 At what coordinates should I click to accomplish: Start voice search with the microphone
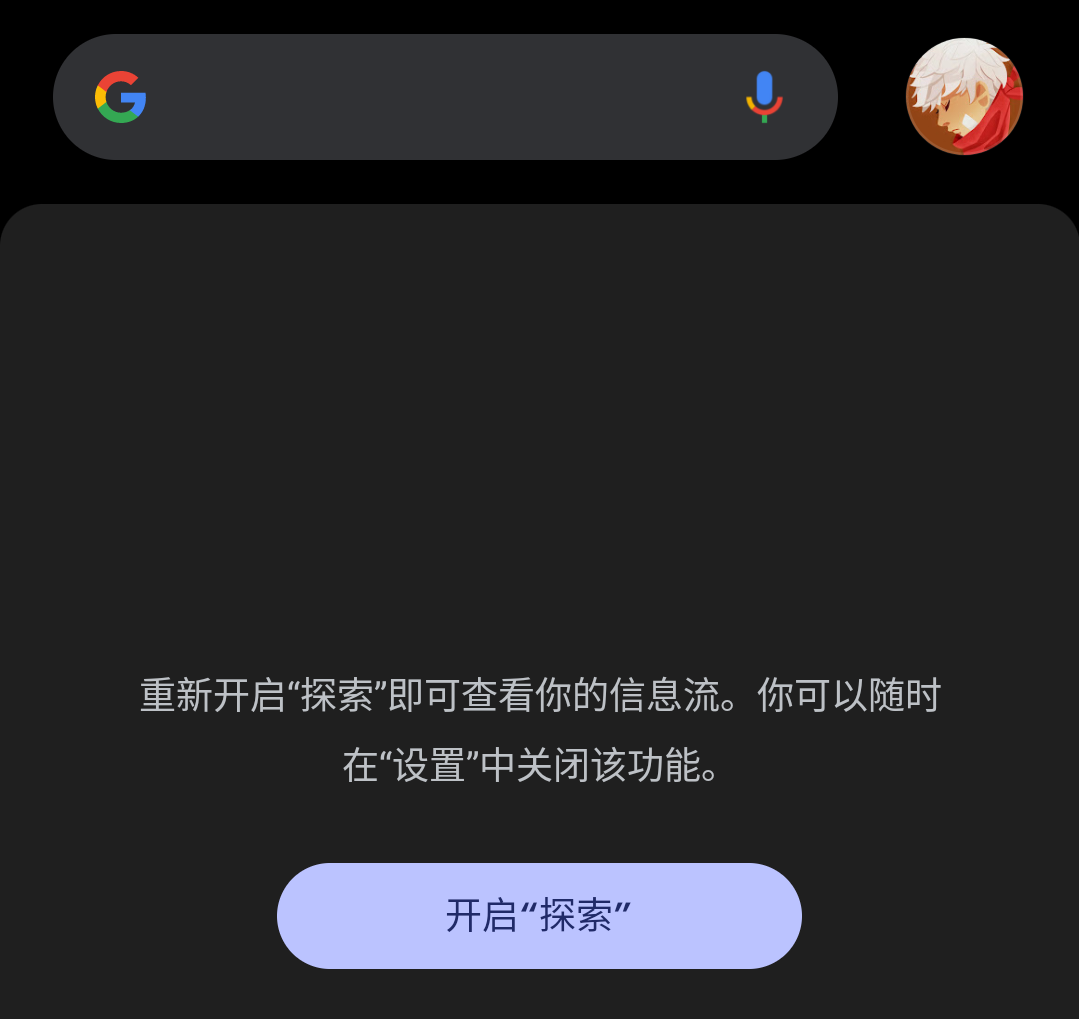click(764, 97)
